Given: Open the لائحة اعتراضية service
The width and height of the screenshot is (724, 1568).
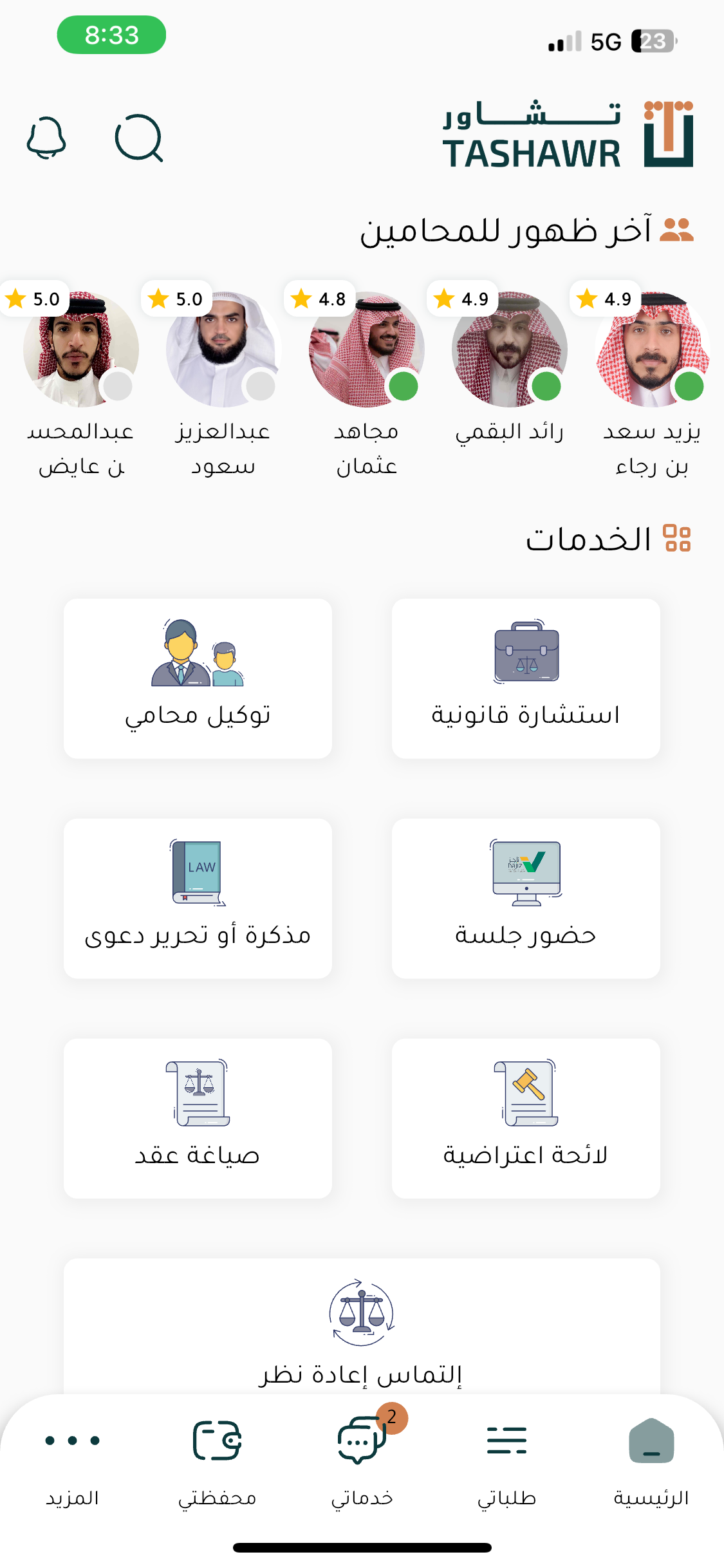Looking at the screenshot, I should (x=526, y=1118).
